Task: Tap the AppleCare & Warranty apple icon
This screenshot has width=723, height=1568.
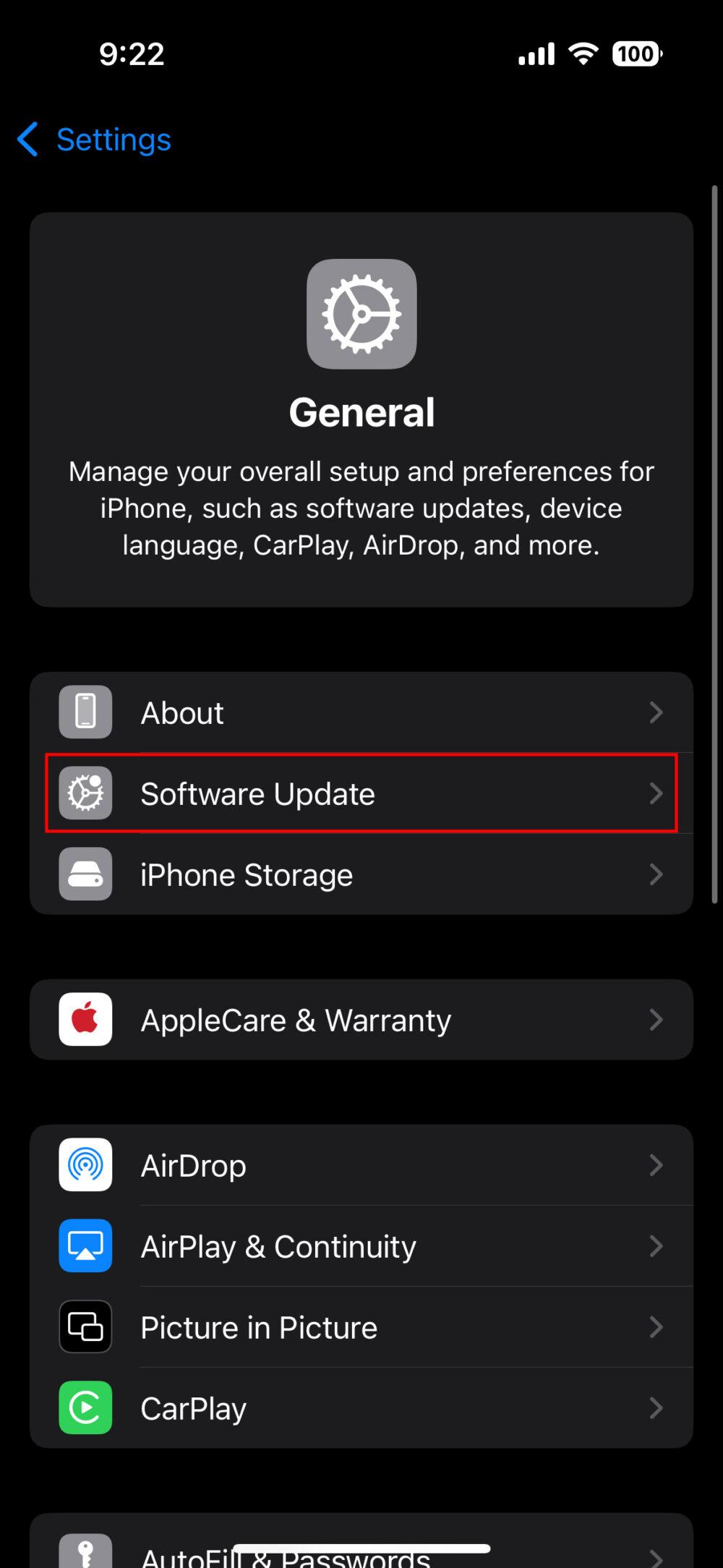Action: point(85,1020)
